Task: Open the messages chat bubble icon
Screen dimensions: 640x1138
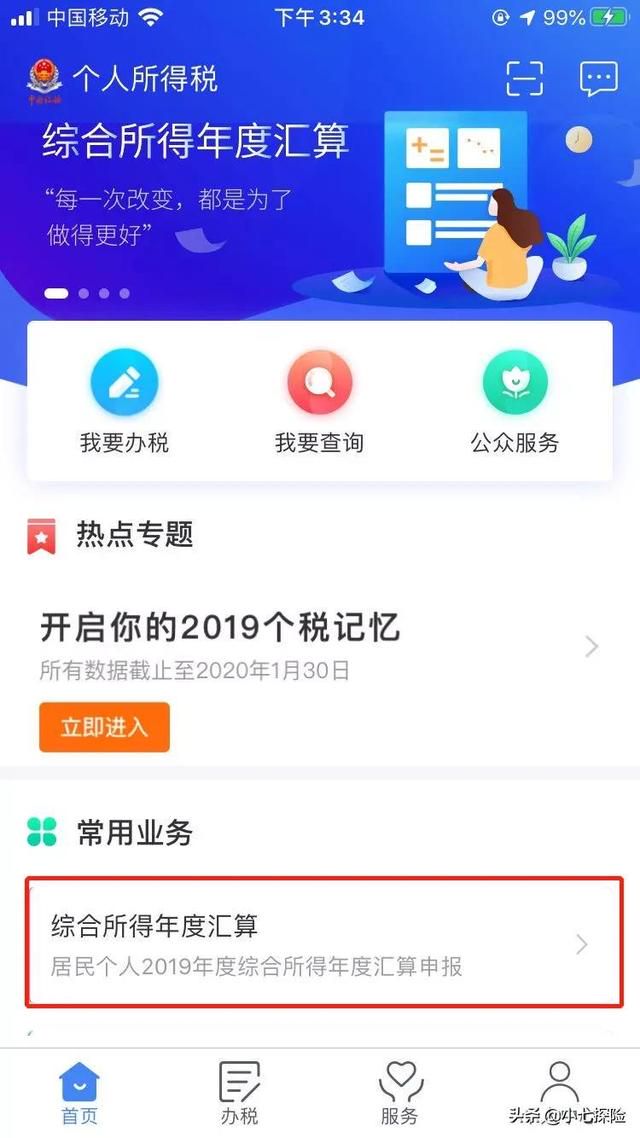Action: [x=599, y=78]
